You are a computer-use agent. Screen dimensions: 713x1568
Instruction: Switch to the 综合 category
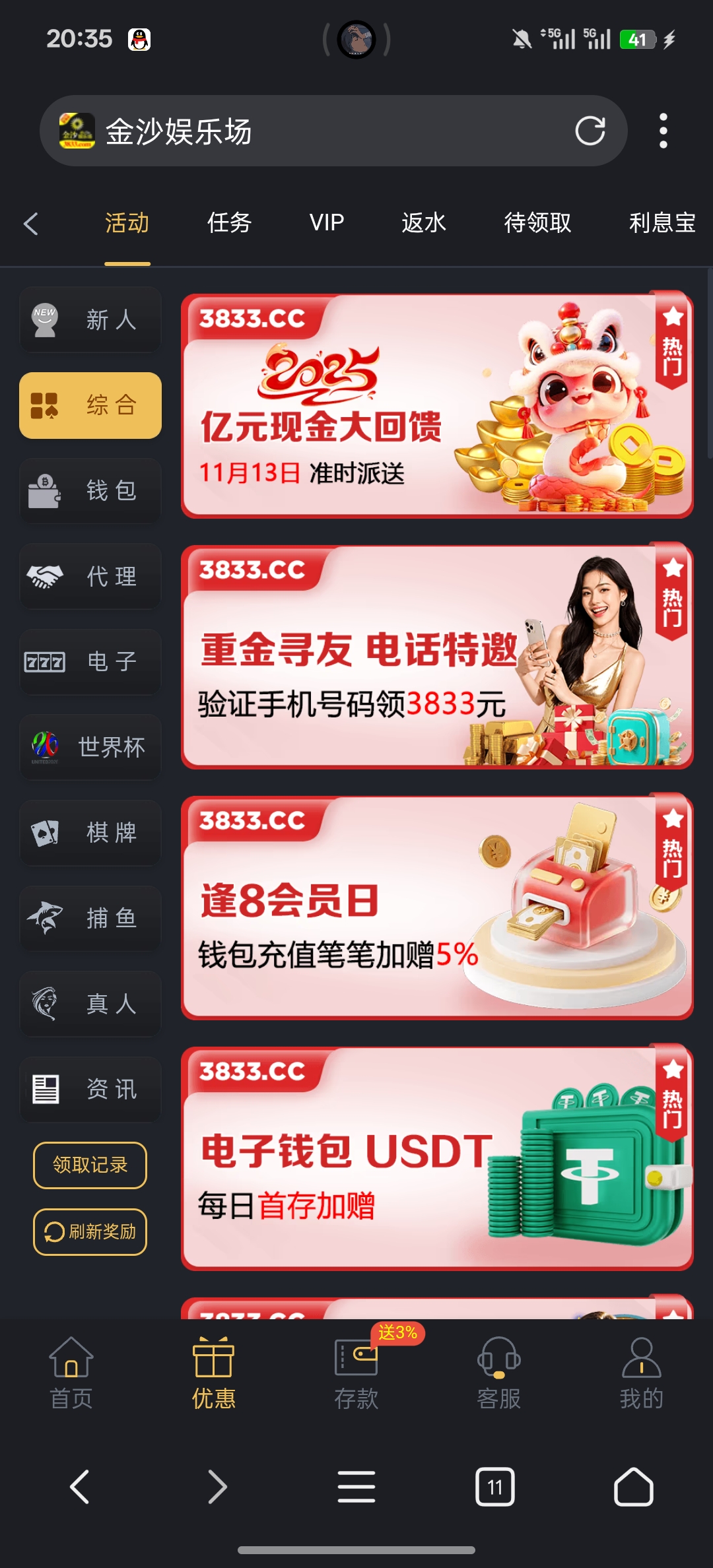point(90,405)
